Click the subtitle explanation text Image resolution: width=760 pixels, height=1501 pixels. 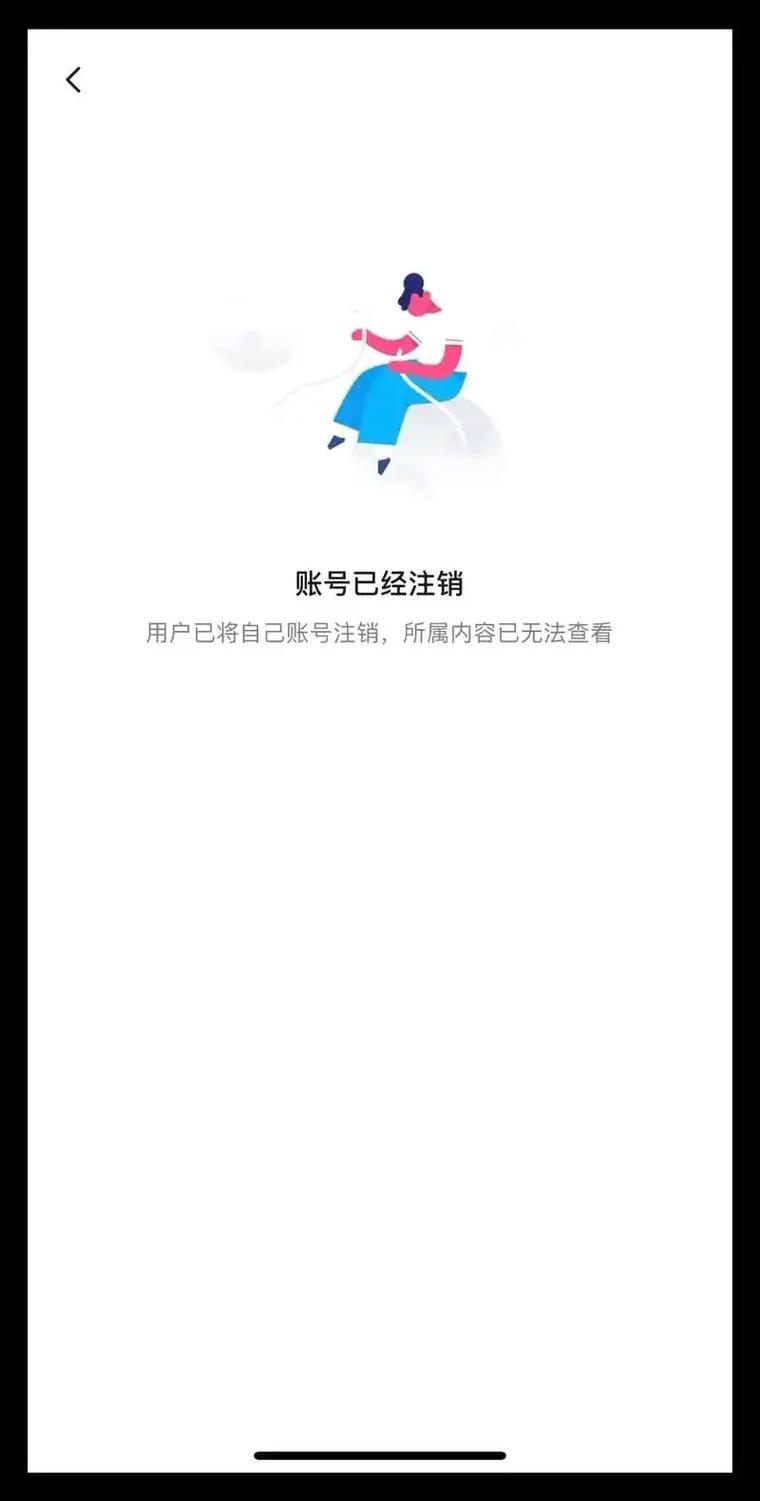tap(380, 632)
